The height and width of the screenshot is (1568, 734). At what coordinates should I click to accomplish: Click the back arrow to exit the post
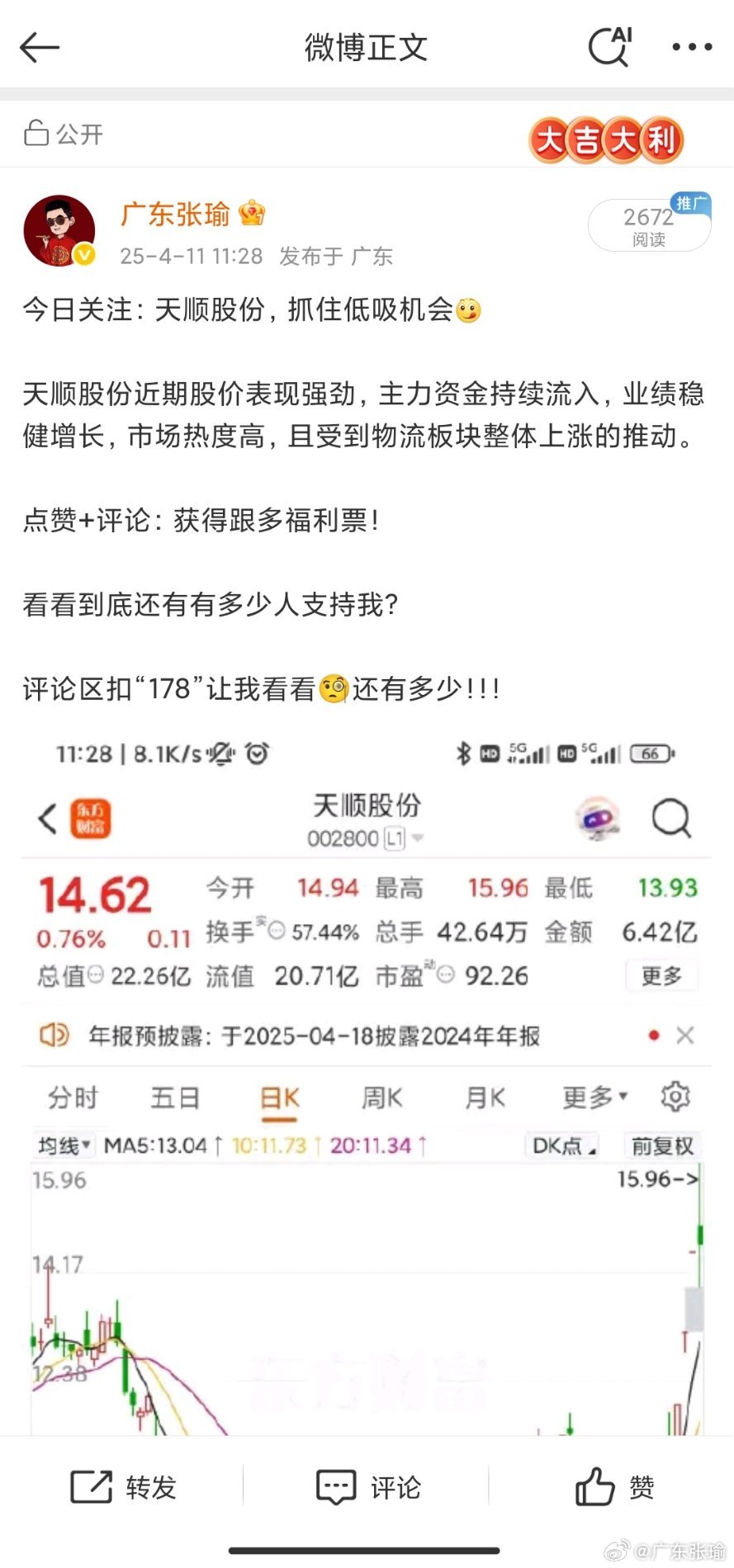click(x=39, y=47)
